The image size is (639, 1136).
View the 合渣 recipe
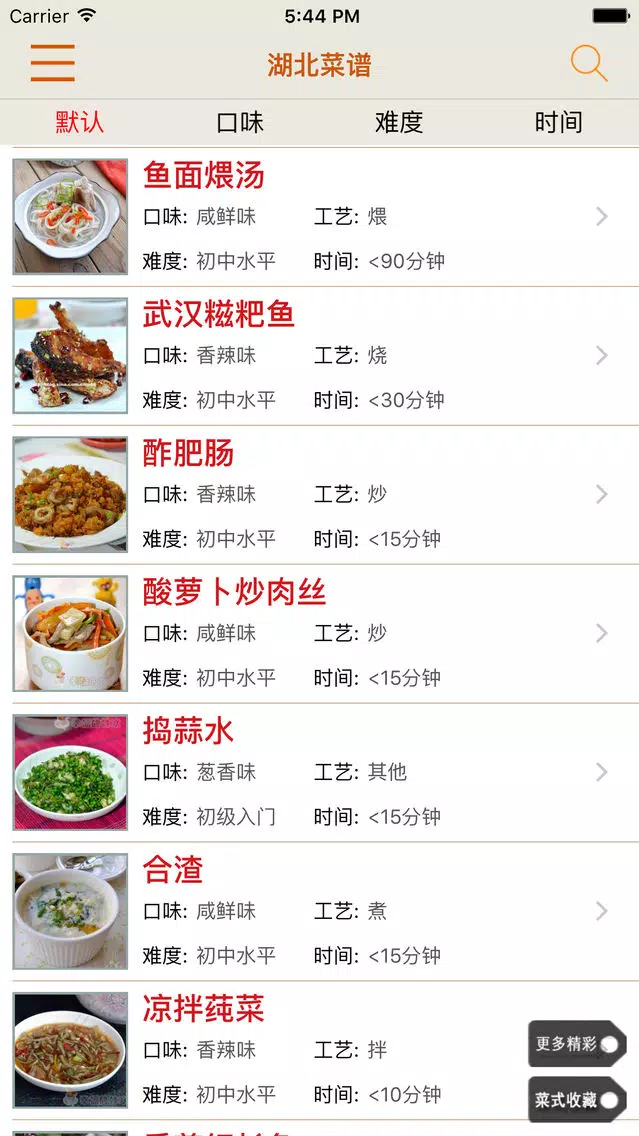[x=320, y=911]
